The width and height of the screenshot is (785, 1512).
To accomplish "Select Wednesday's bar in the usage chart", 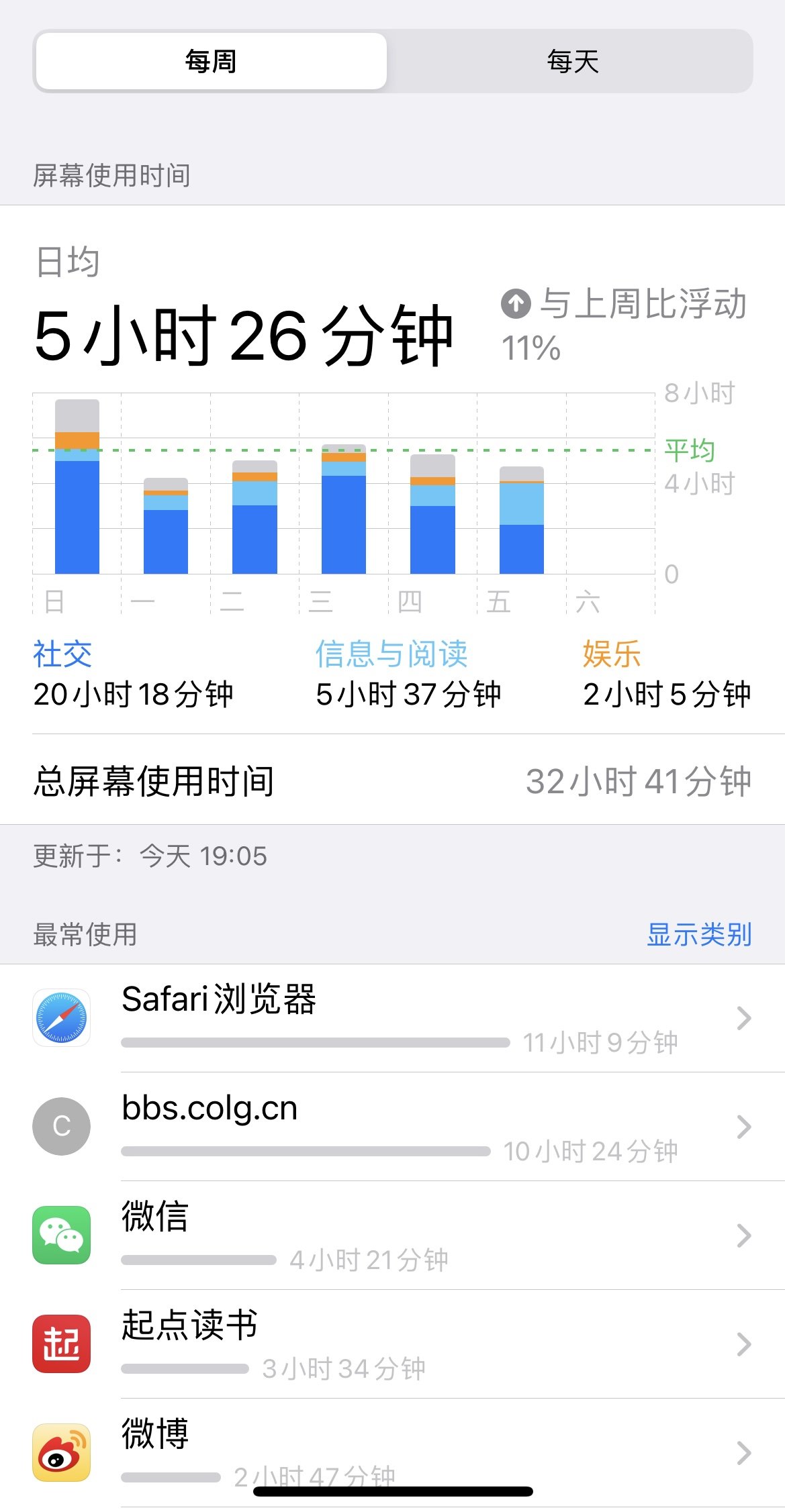I will [x=344, y=509].
